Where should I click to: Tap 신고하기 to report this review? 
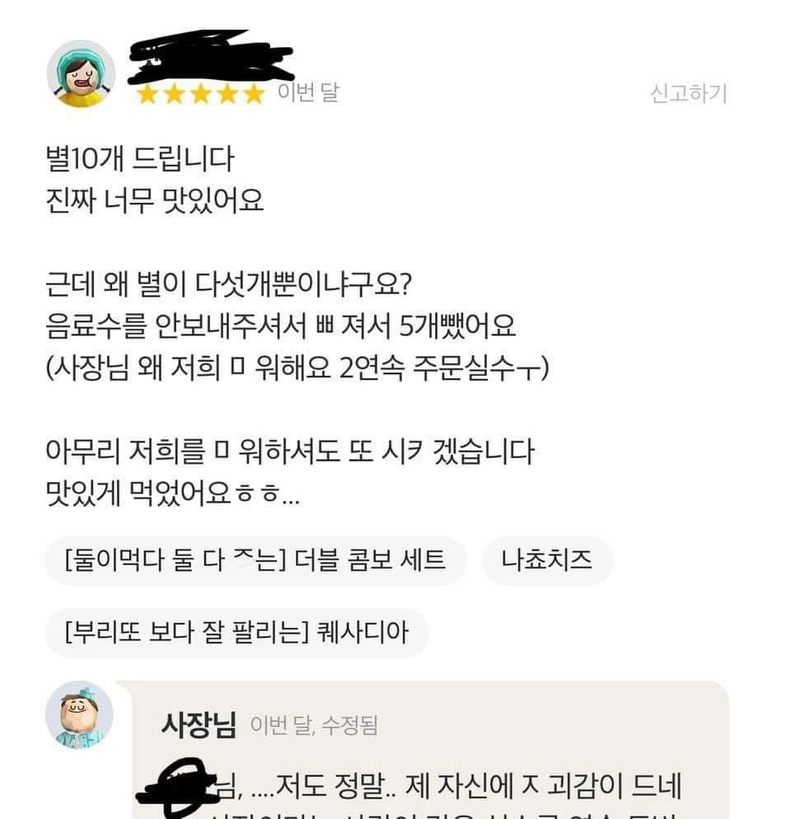coord(688,94)
